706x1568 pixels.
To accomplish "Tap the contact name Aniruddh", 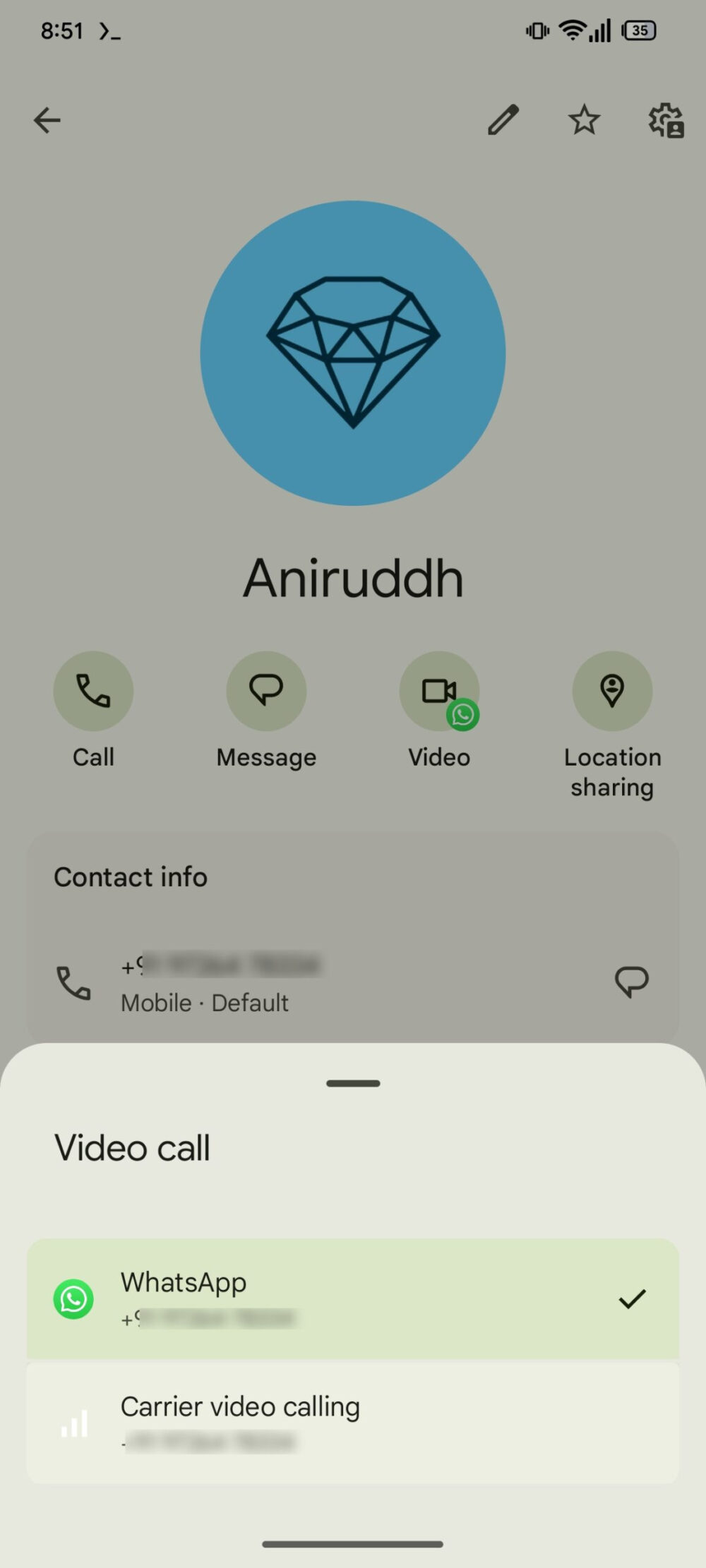I will (x=353, y=577).
